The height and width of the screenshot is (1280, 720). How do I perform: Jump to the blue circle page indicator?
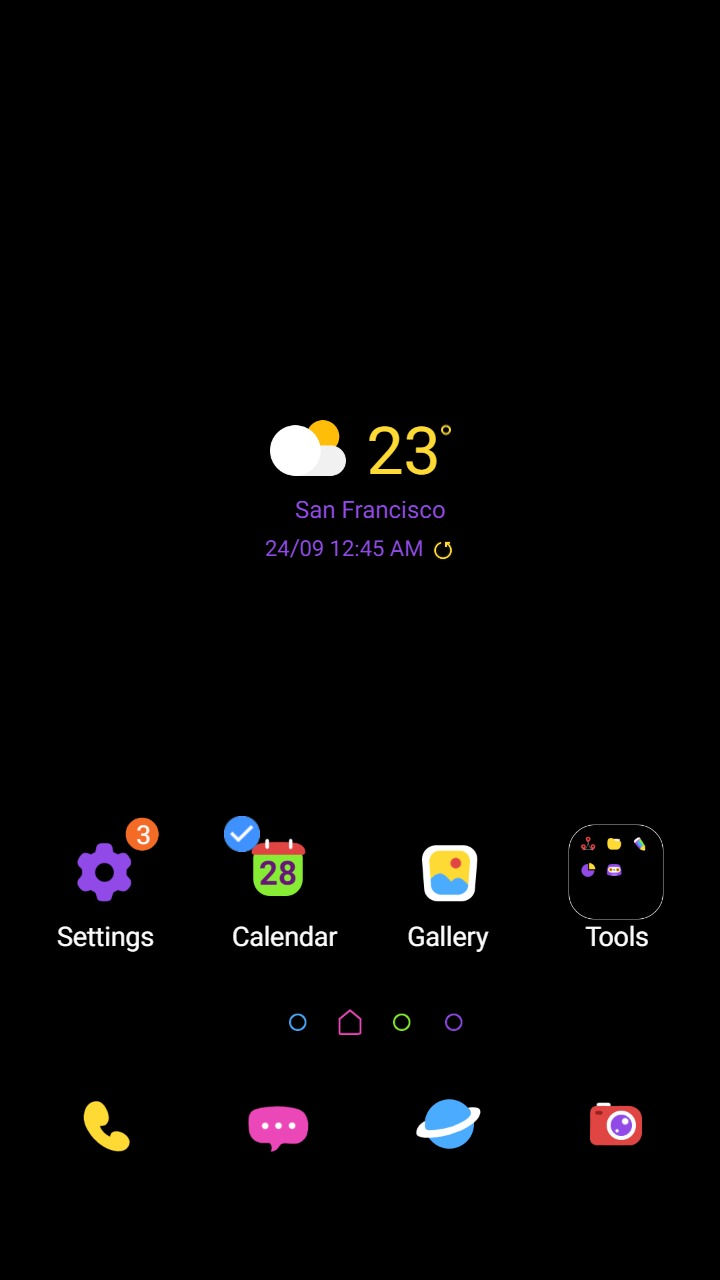[x=297, y=1022]
